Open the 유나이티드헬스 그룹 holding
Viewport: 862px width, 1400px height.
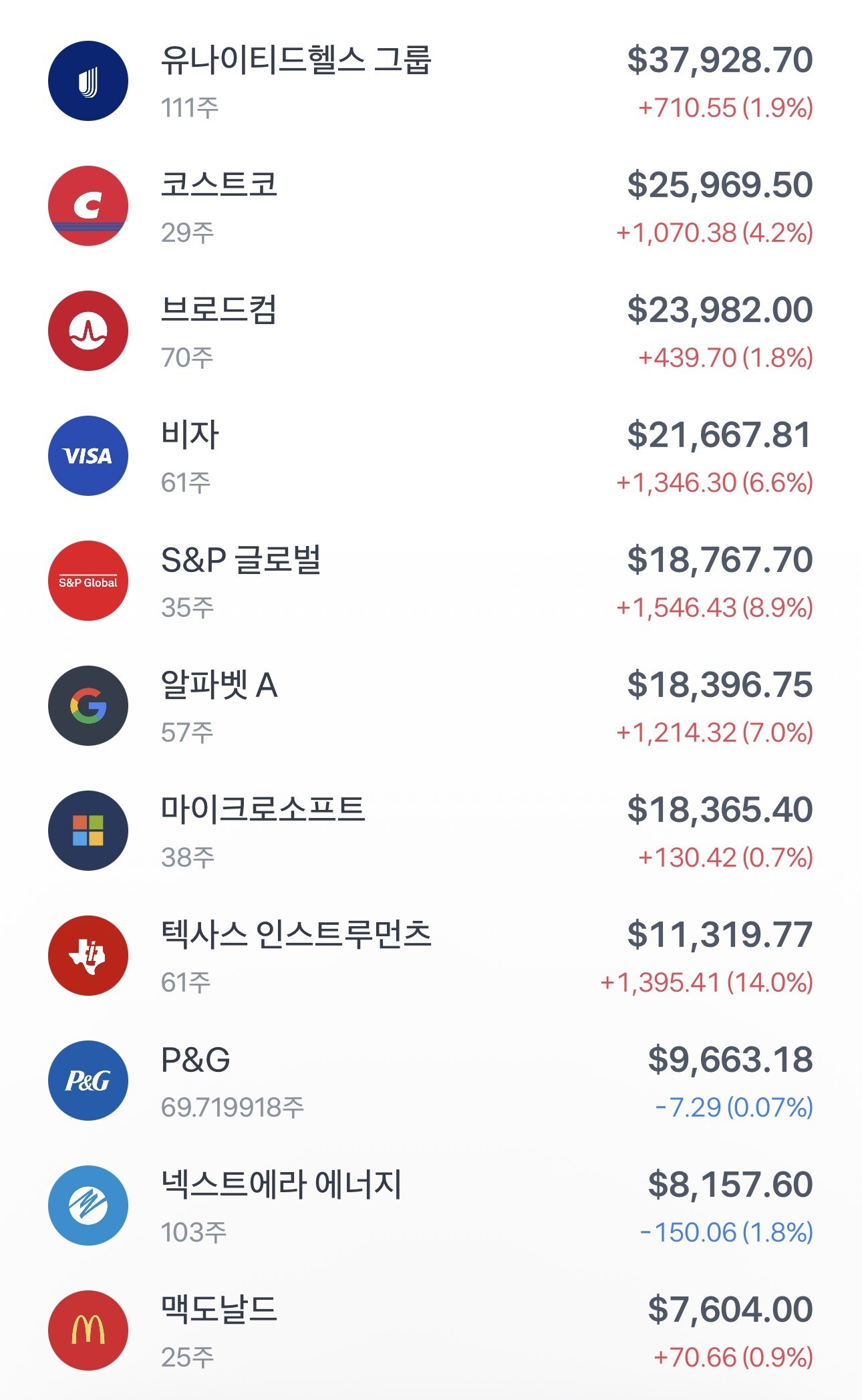(x=431, y=81)
